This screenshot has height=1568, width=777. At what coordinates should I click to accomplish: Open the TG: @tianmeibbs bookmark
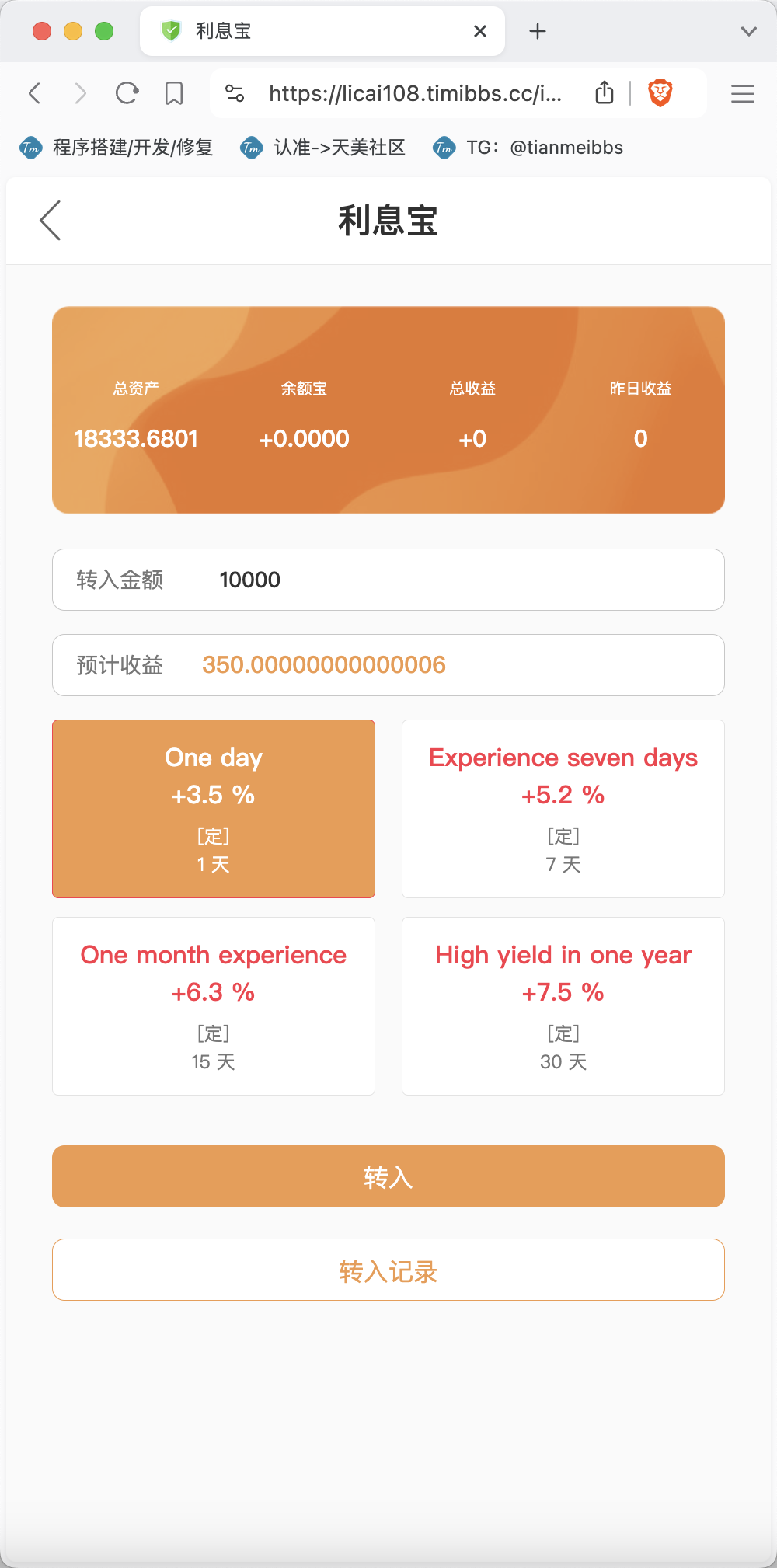528,148
